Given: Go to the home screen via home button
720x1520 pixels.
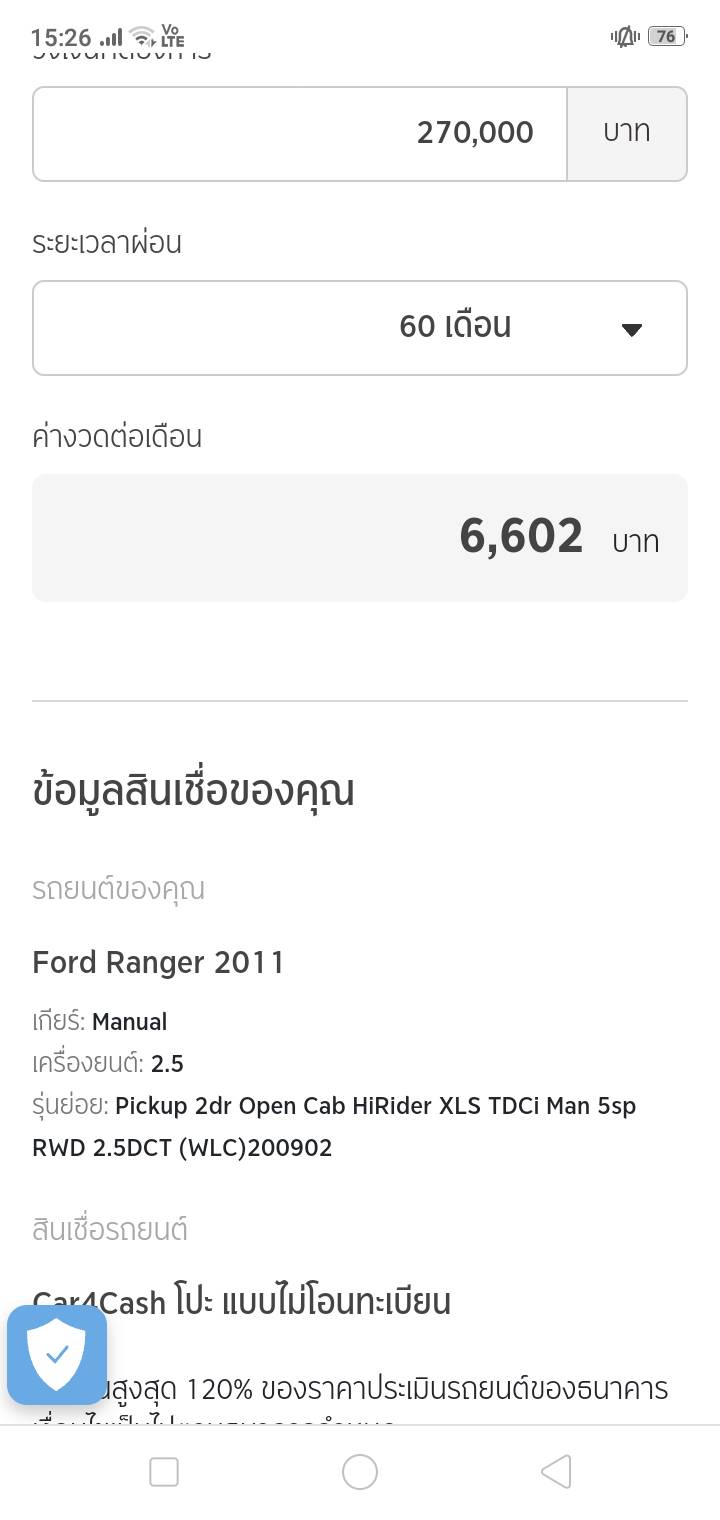Looking at the screenshot, I should tap(360, 1471).
